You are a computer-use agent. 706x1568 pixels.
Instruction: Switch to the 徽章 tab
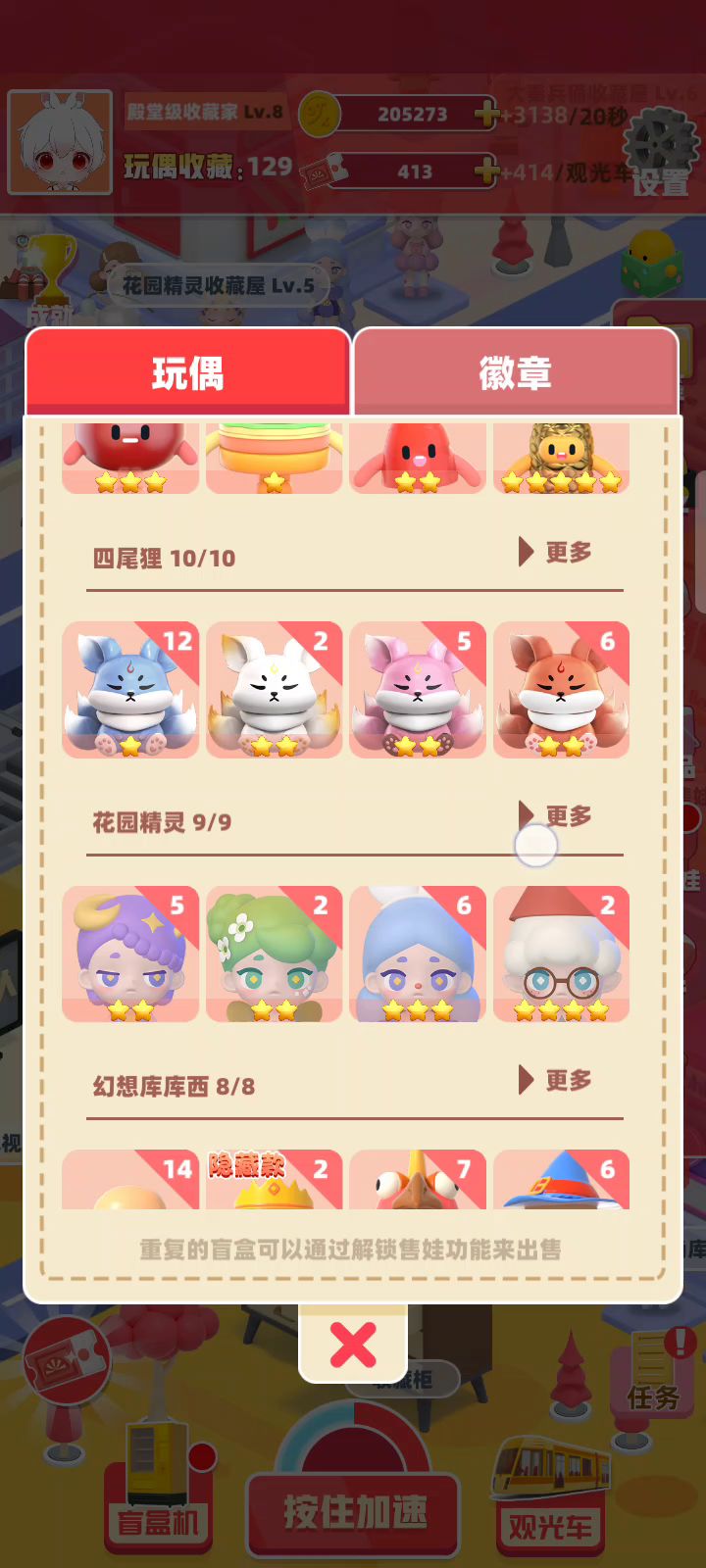(x=516, y=372)
